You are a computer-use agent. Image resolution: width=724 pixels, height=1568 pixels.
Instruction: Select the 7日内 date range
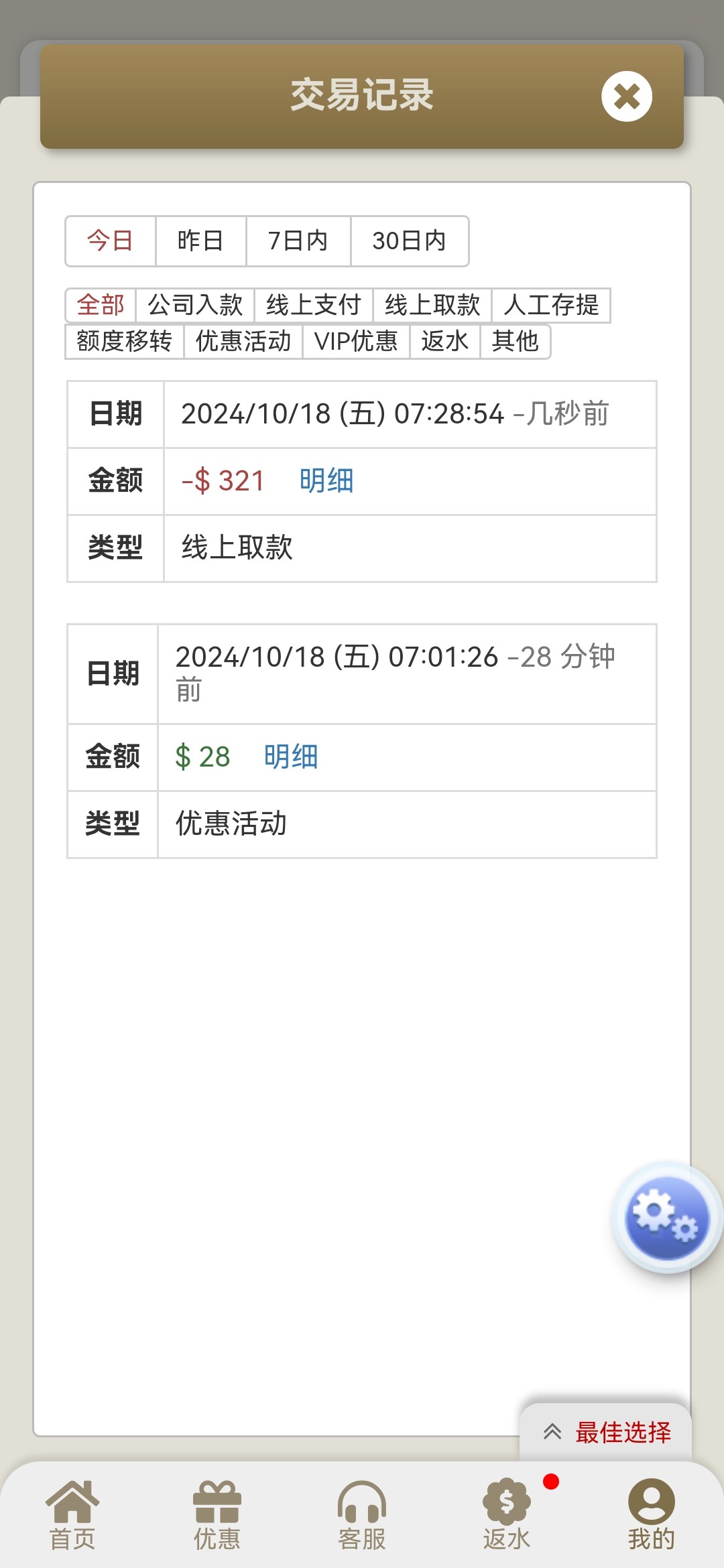[298, 241]
